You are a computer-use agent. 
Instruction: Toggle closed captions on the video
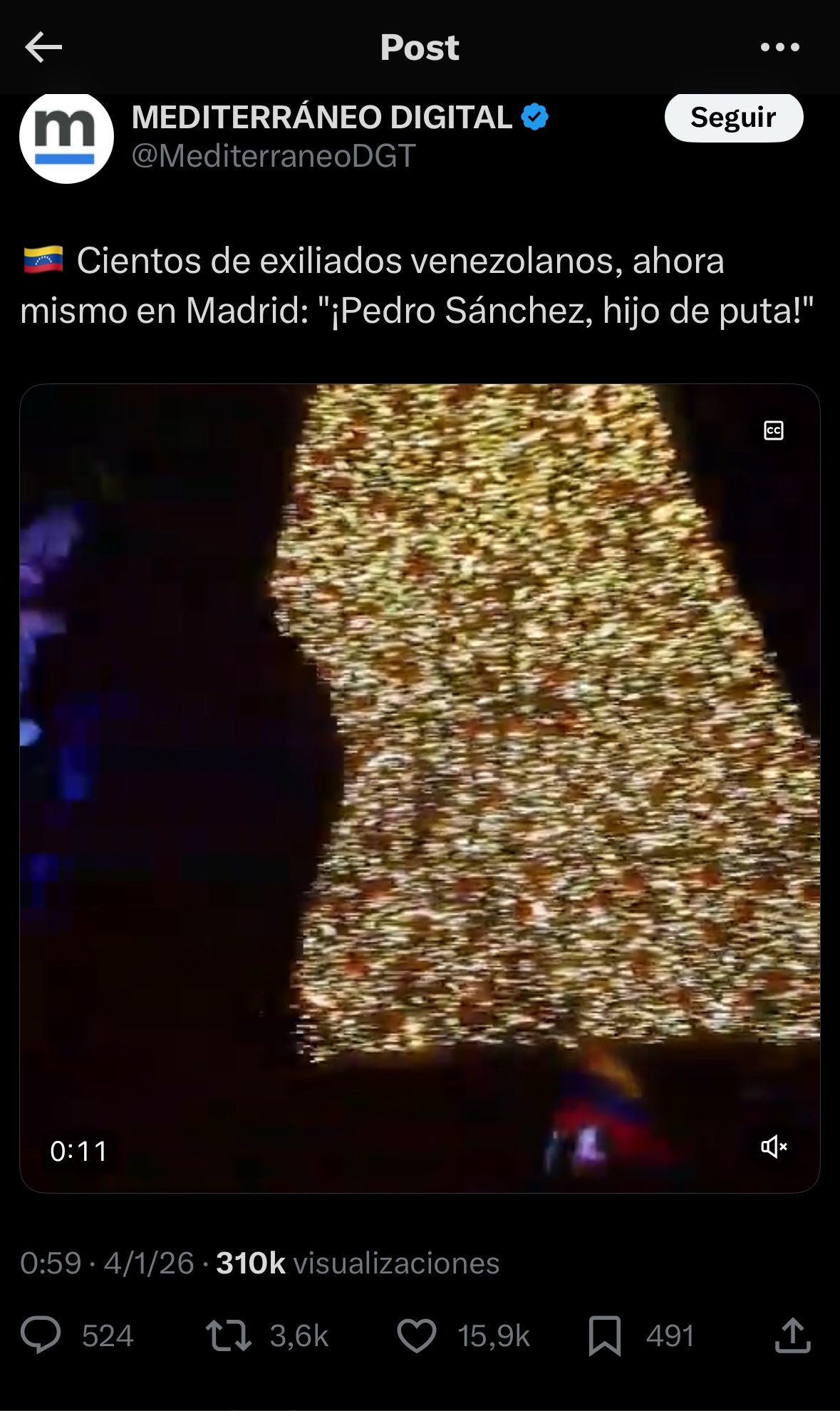[x=774, y=430]
